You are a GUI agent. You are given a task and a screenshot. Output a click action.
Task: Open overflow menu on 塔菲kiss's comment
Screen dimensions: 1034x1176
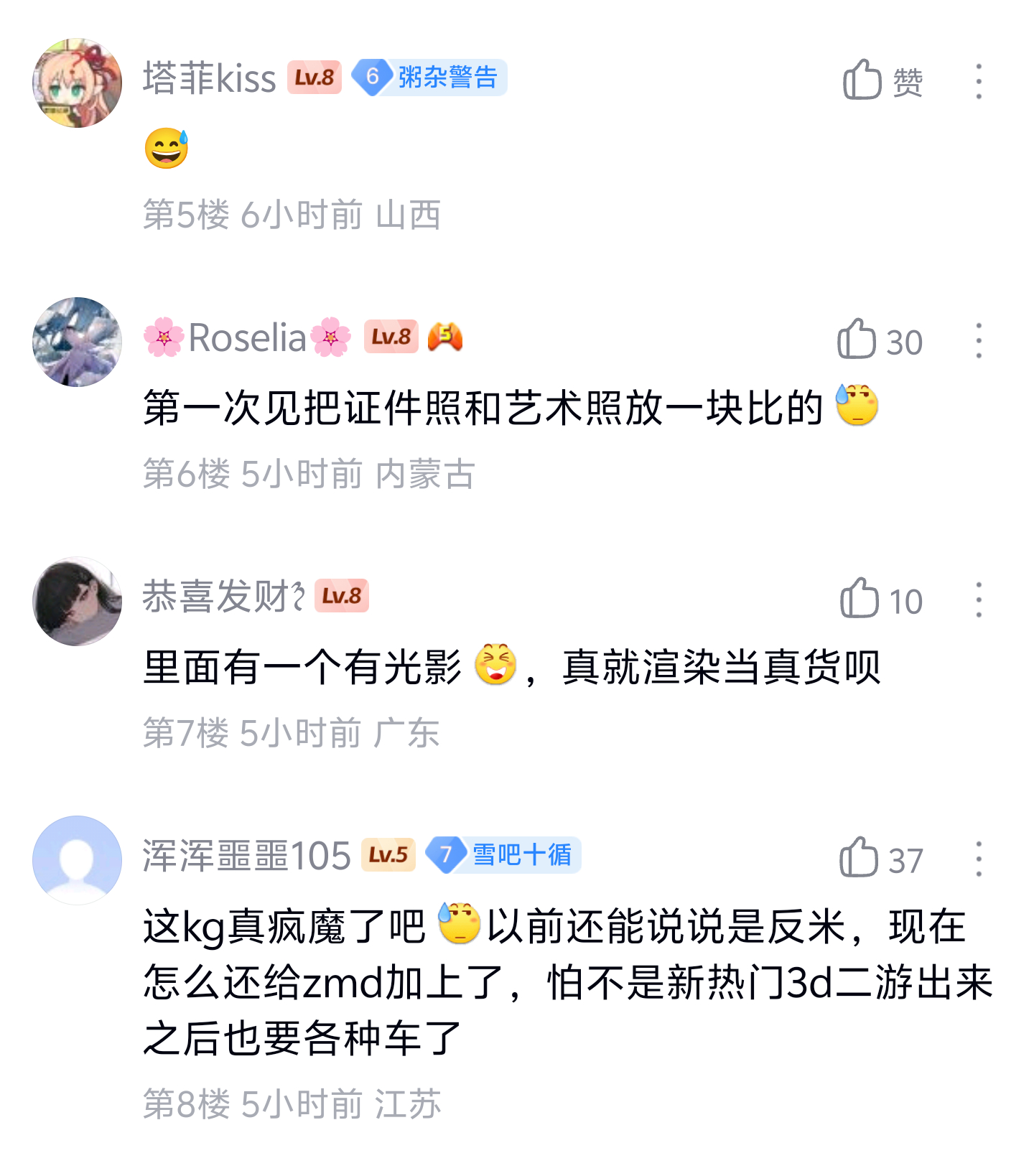978,81
